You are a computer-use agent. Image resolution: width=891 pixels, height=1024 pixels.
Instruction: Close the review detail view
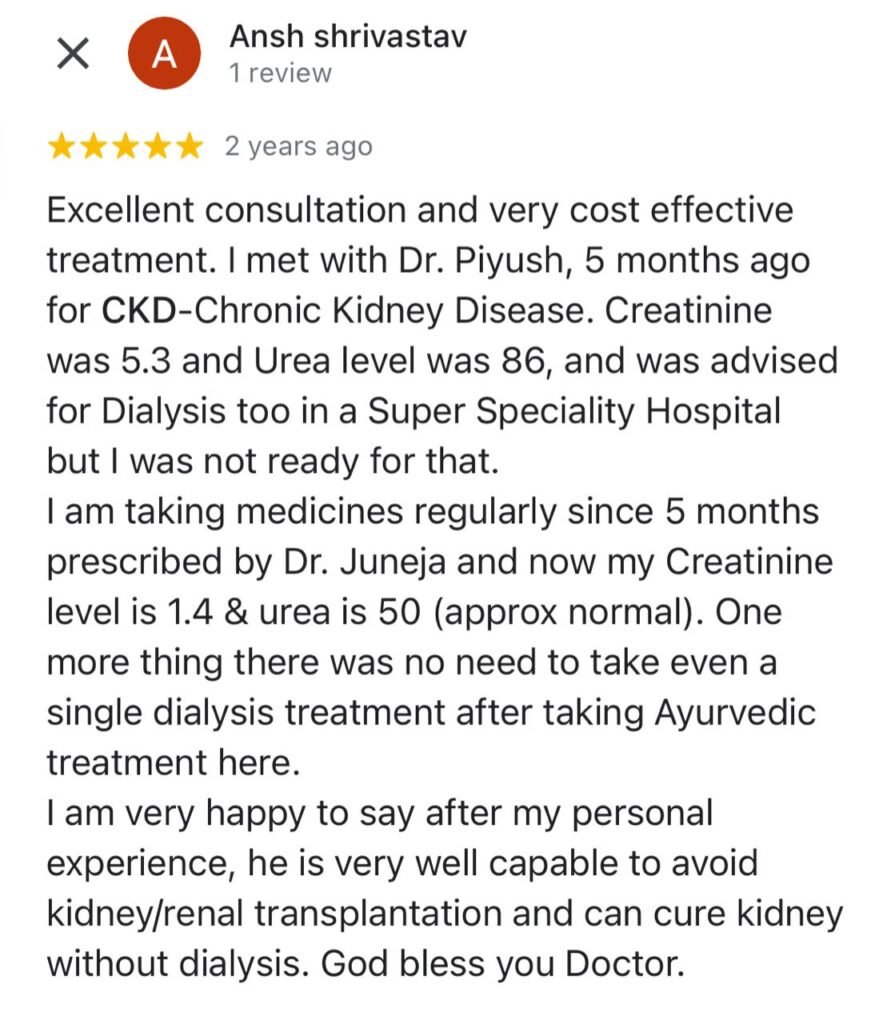coord(73,55)
